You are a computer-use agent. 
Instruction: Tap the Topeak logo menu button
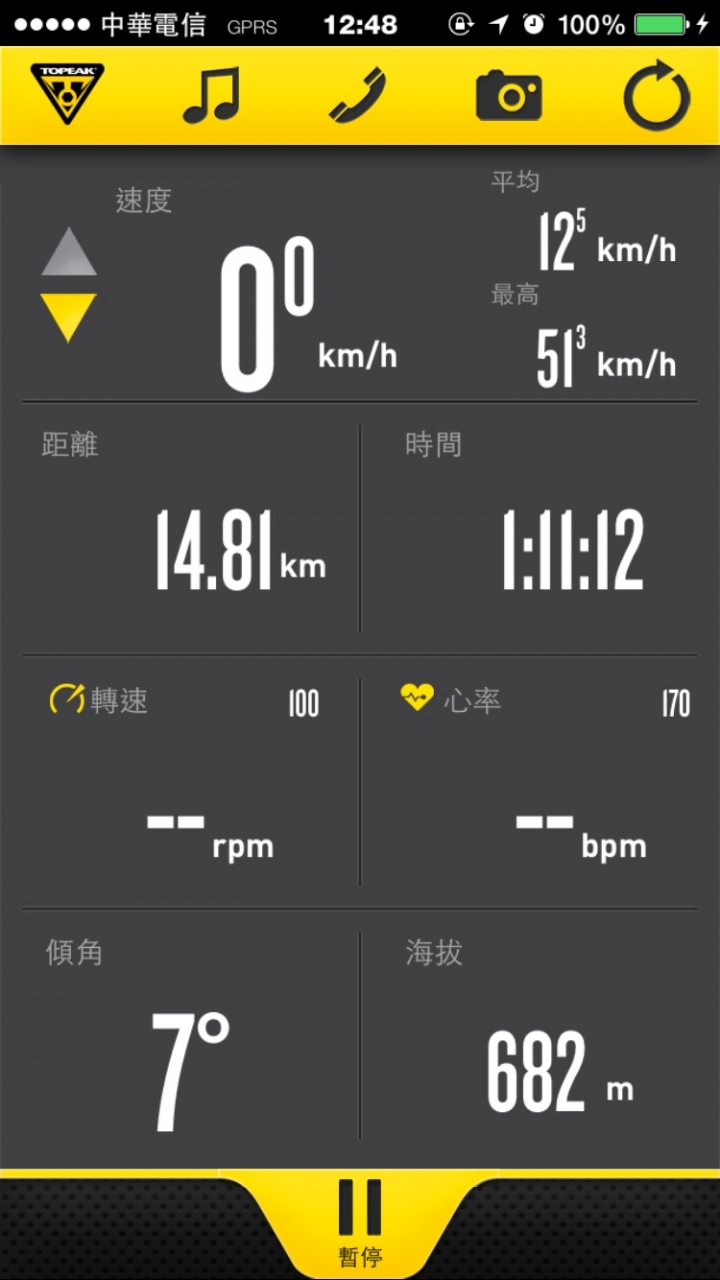(x=67, y=94)
